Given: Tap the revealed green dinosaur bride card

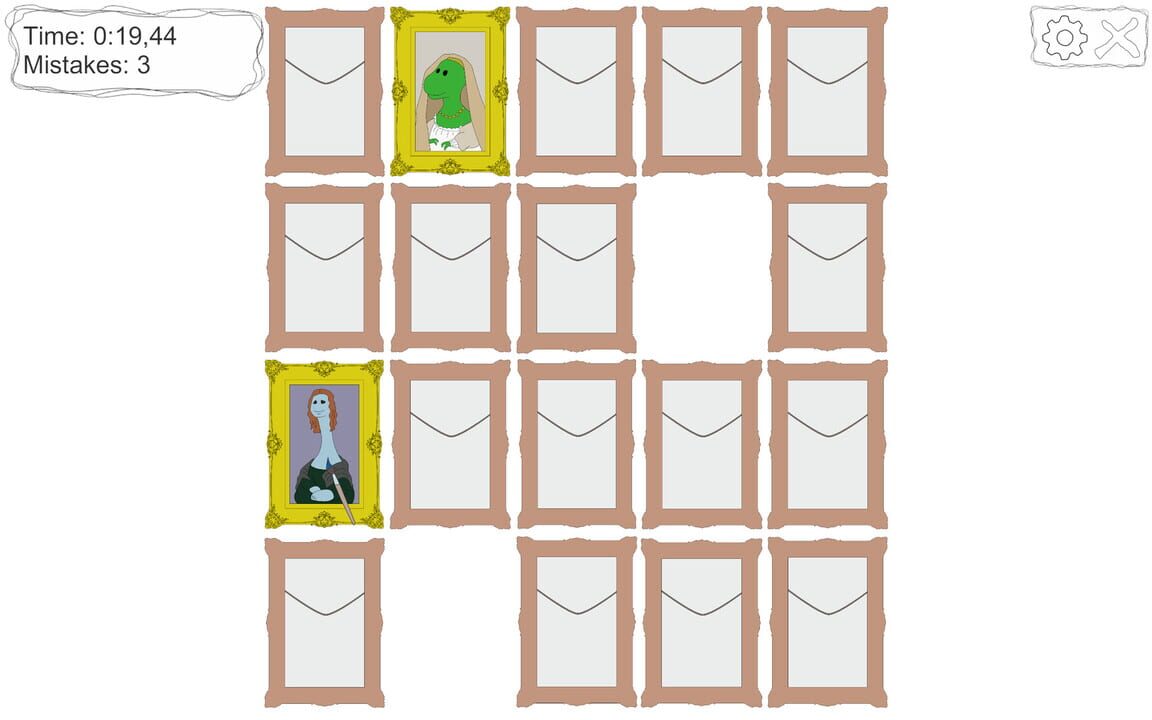Looking at the screenshot, I should [450, 91].
